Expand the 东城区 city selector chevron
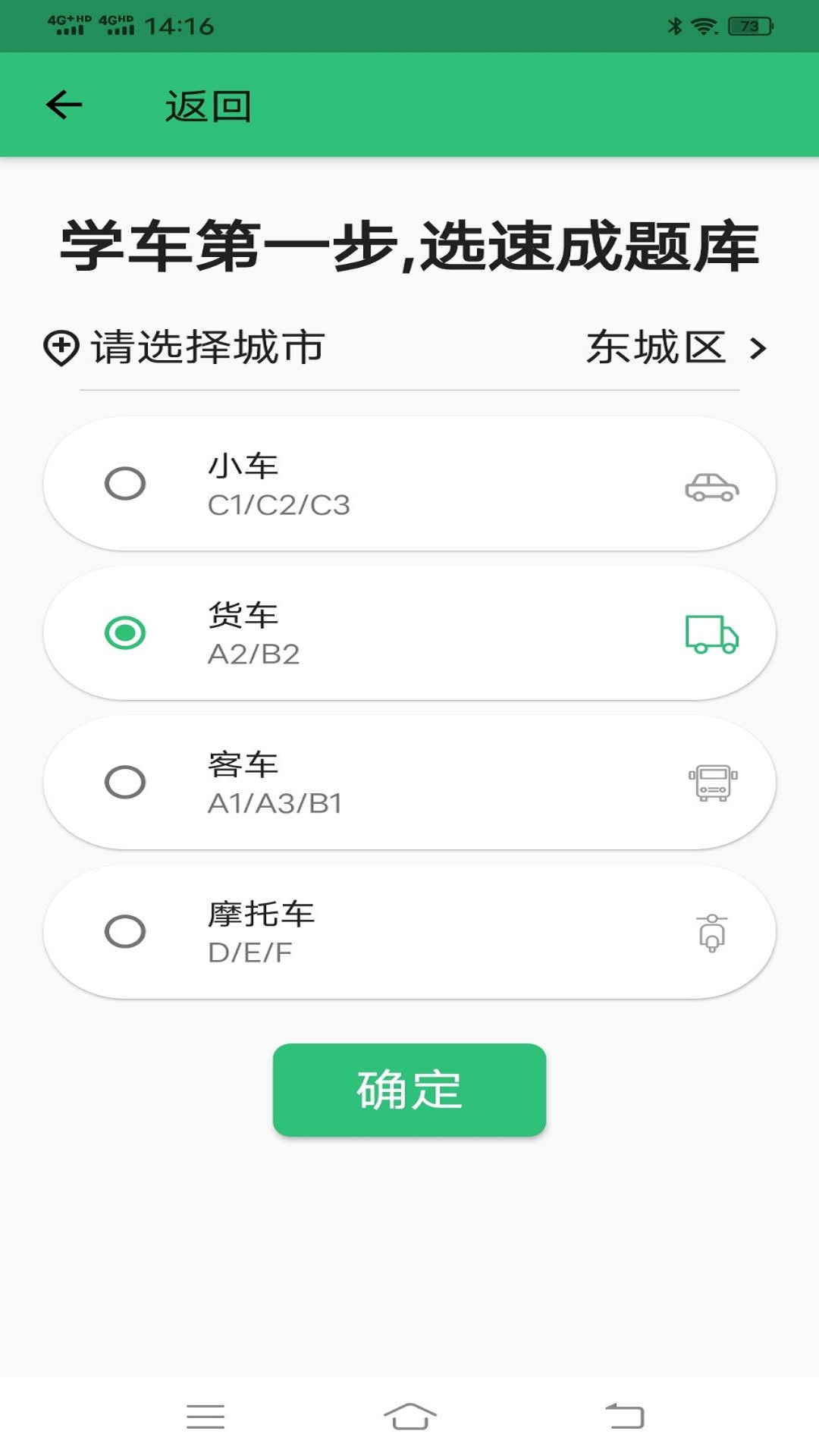This screenshot has width=819, height=1456. click(x=757, y=350)
